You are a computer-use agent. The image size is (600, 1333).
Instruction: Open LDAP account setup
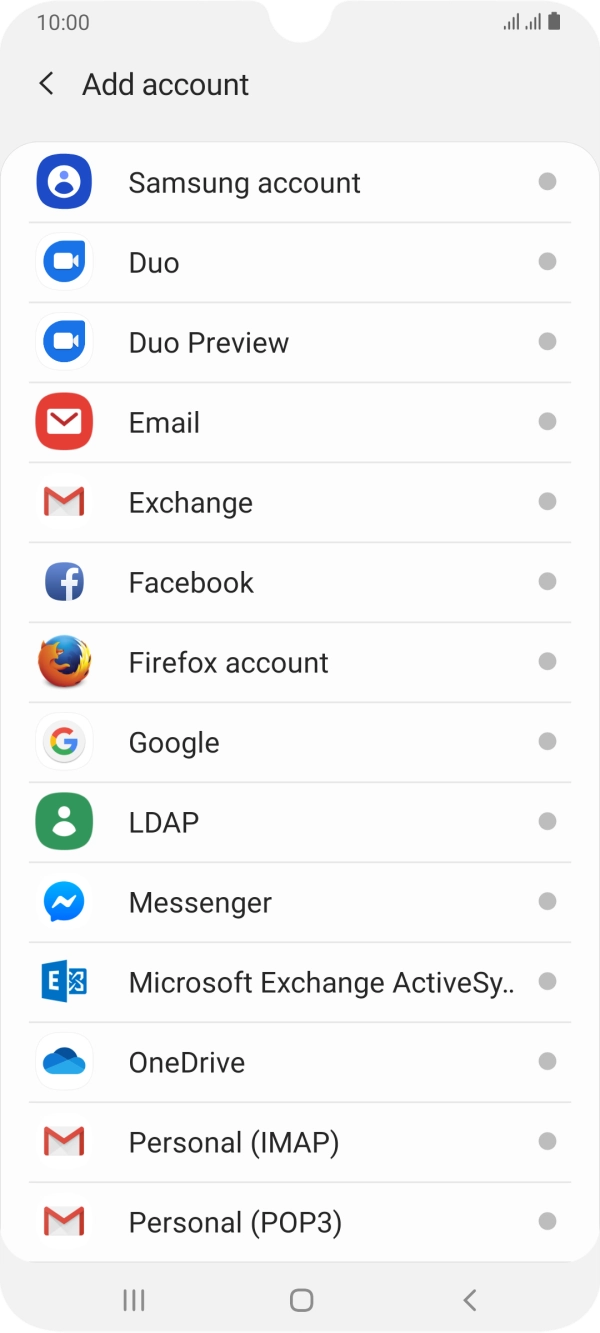click(164, 823)
